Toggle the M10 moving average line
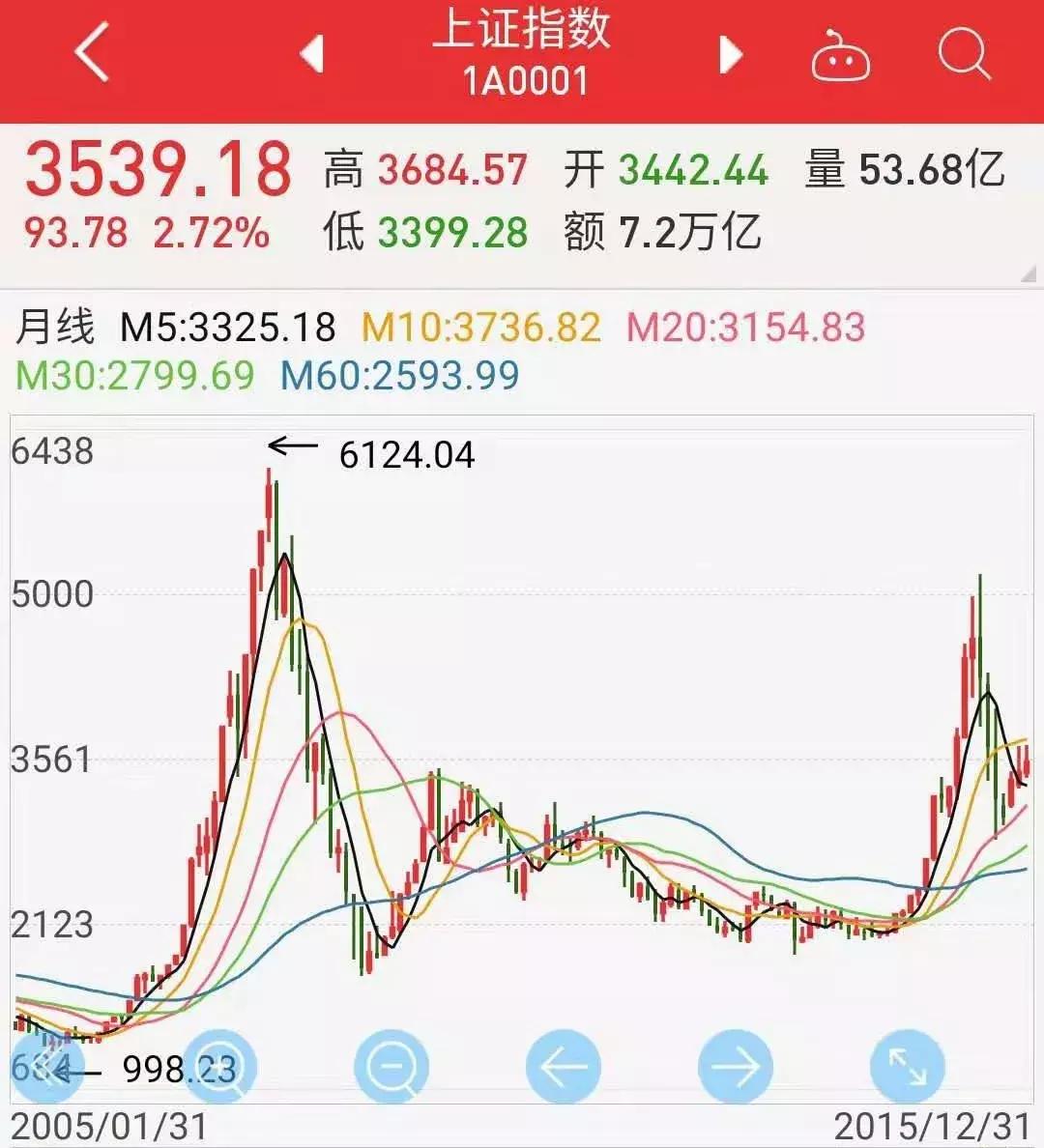 478,329
